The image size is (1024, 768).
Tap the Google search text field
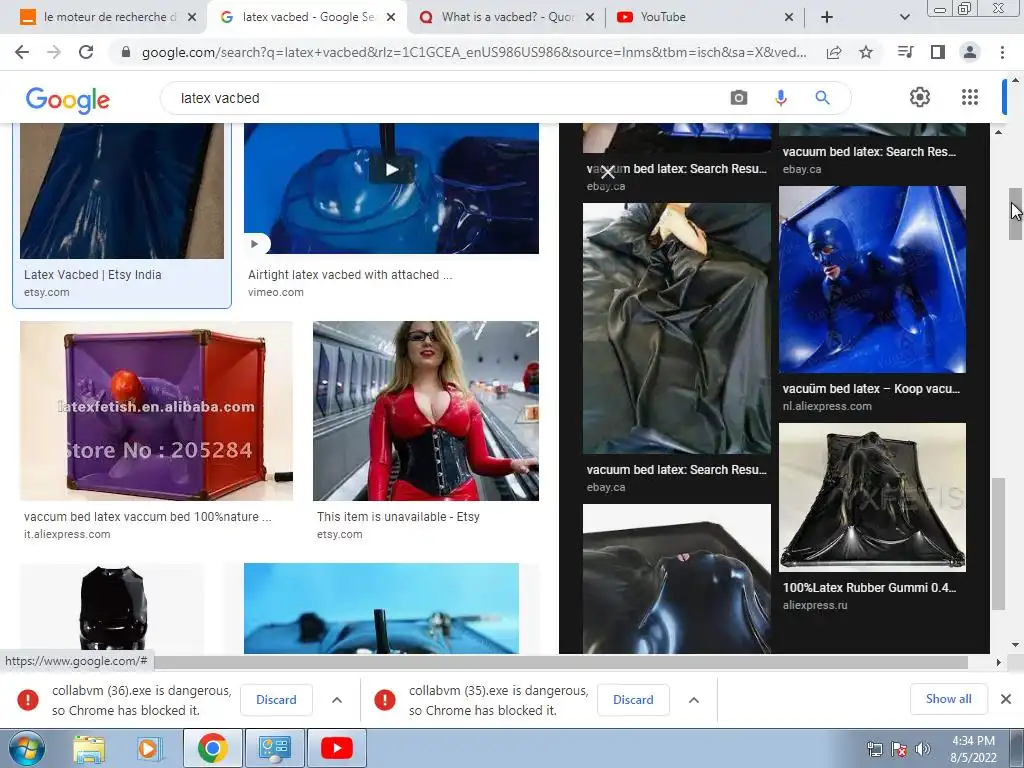coord(440,98)
